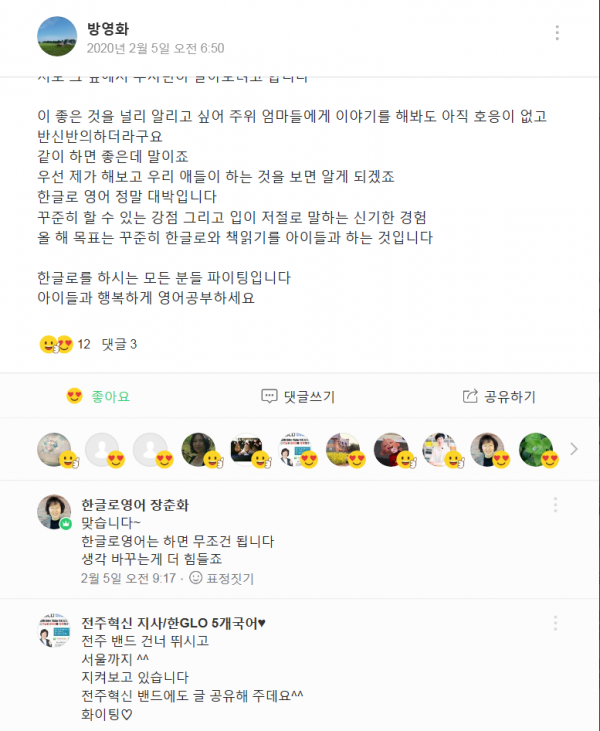Open options for 장춘화's comment

coord(556,505)
